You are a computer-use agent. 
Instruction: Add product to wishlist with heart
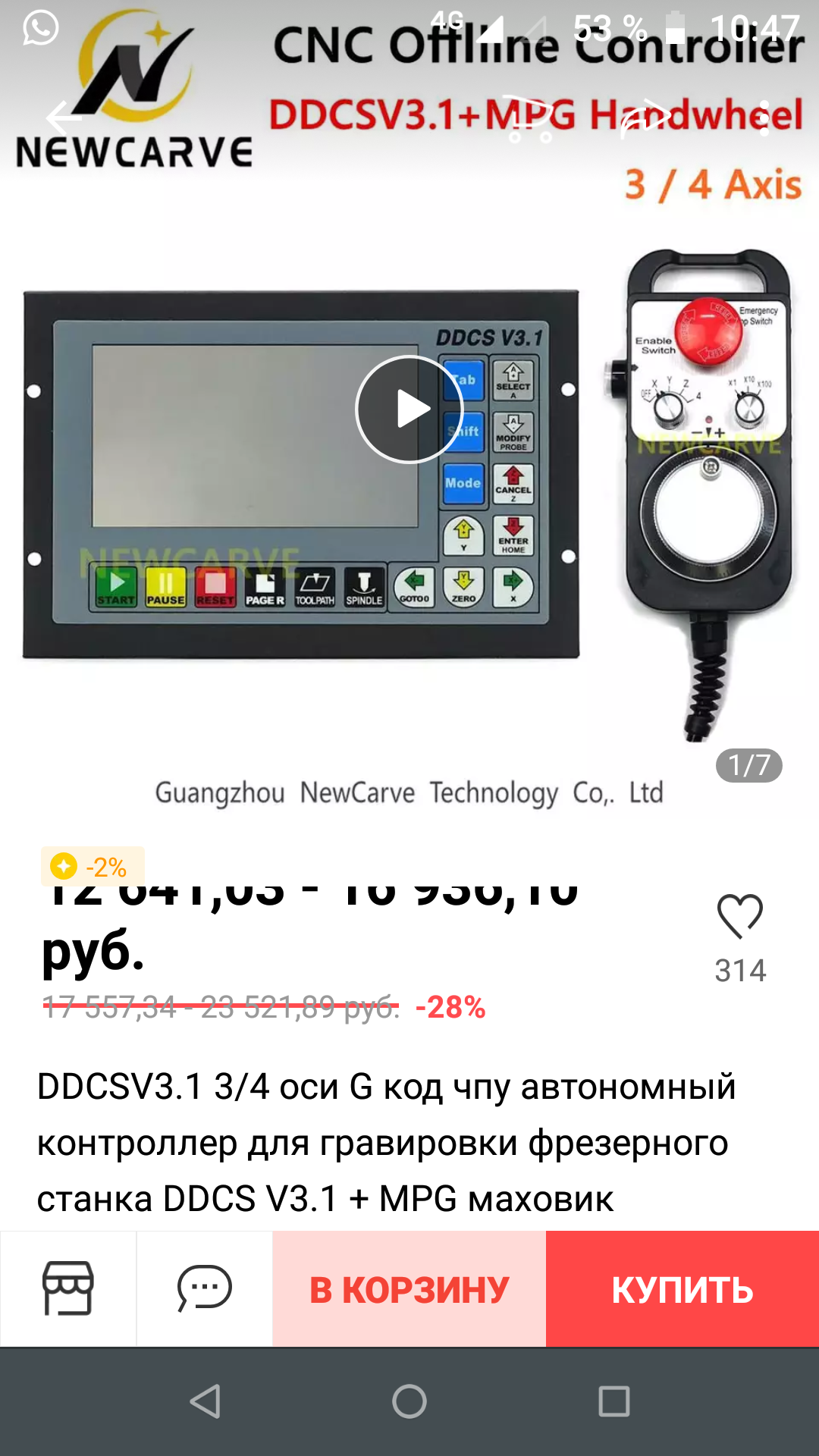[x=740, y=916]
